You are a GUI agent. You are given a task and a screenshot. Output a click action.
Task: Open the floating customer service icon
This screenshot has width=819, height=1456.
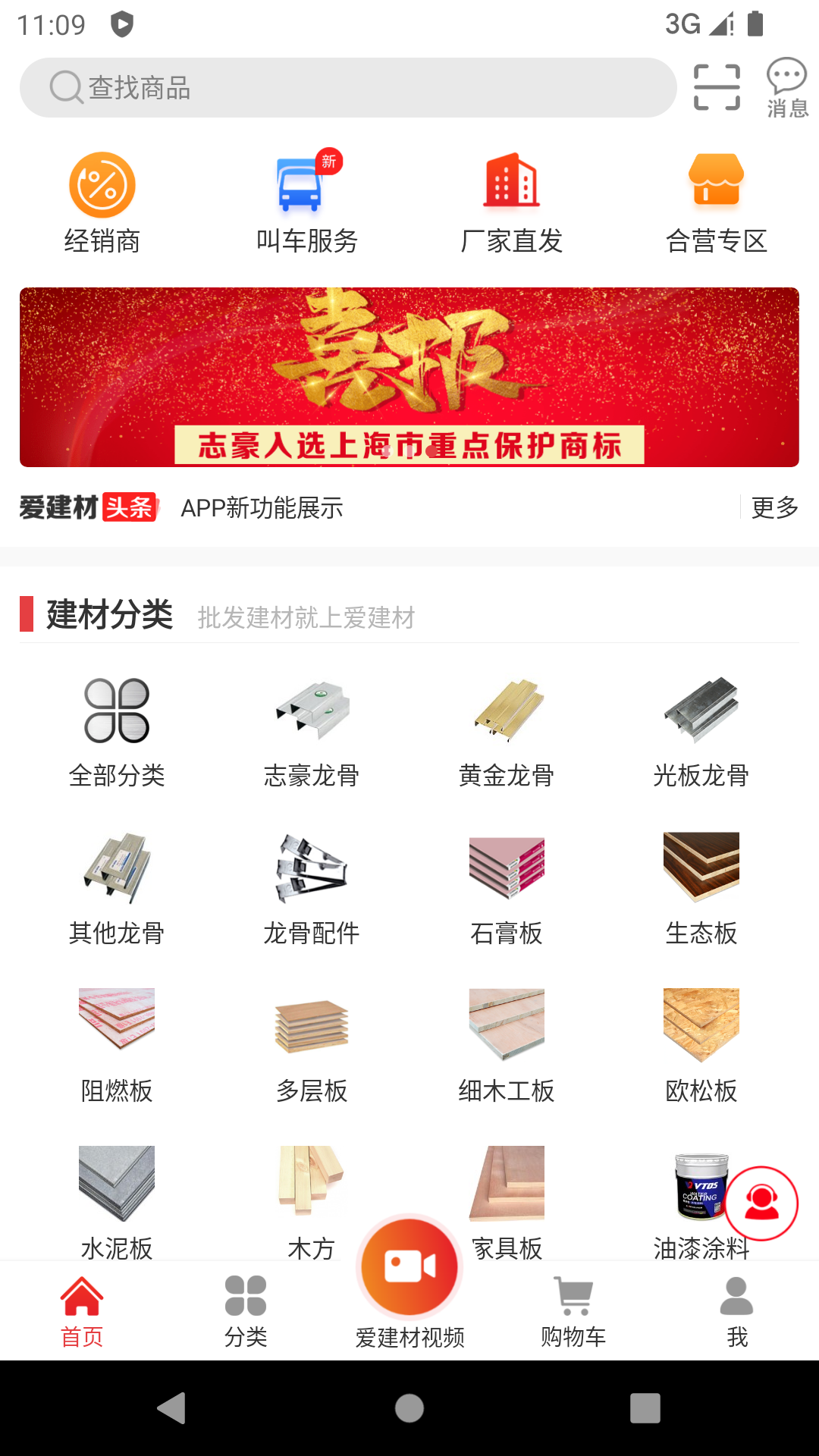pyautogui.click(x=761, y=1204)
